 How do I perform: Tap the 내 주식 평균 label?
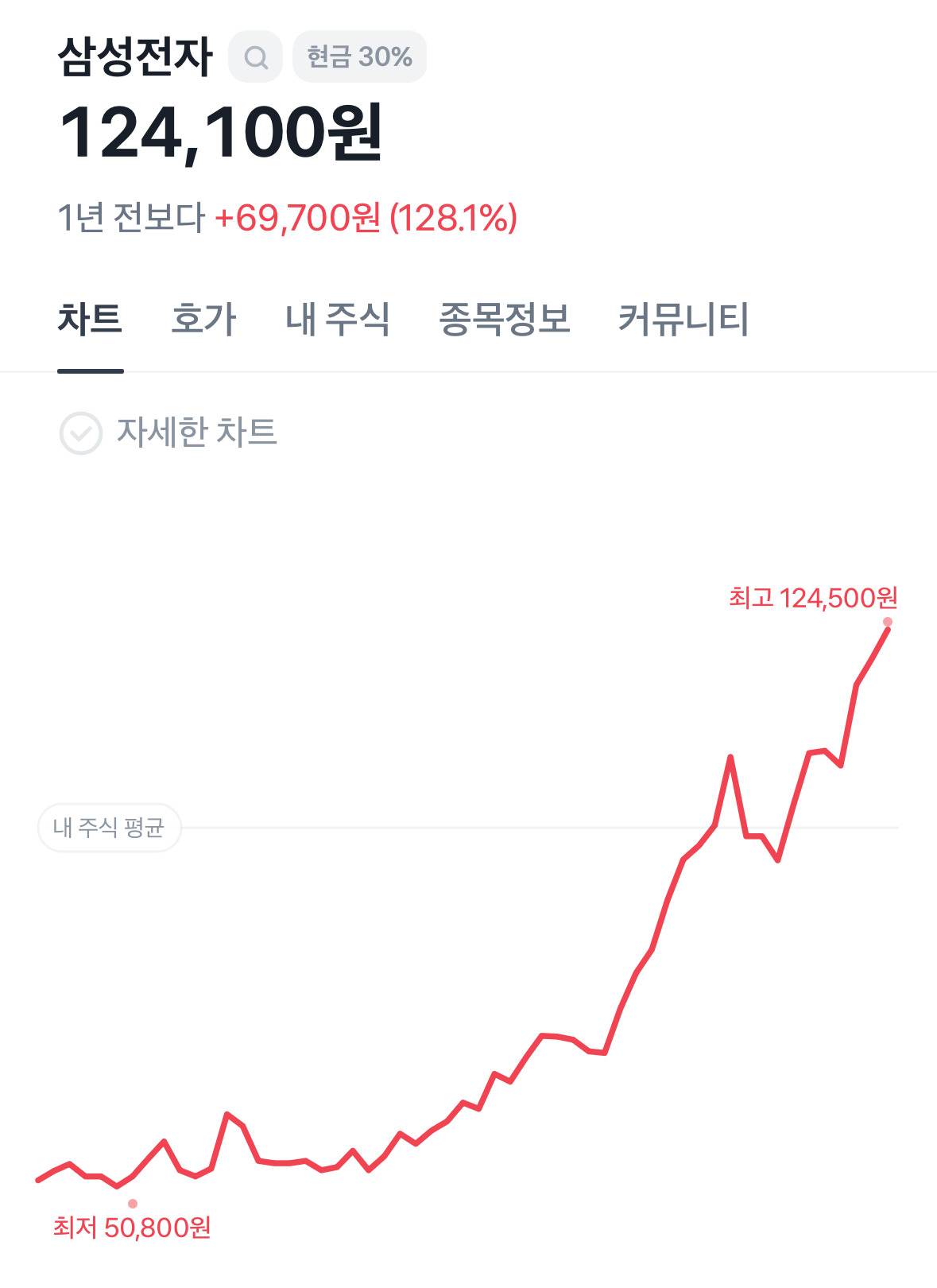(x=110, y=828)
